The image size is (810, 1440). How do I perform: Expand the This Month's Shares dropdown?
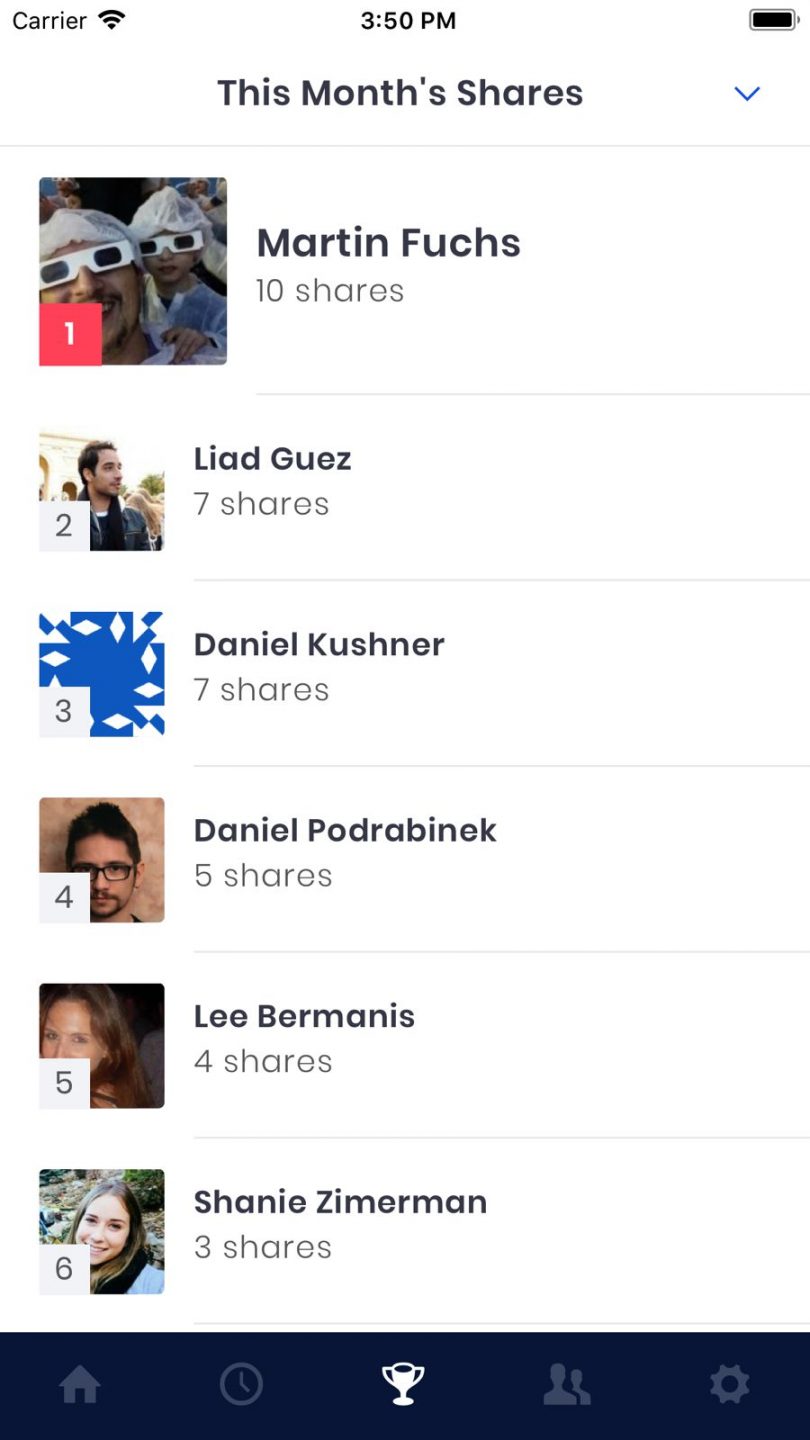(x=747, y=93)
